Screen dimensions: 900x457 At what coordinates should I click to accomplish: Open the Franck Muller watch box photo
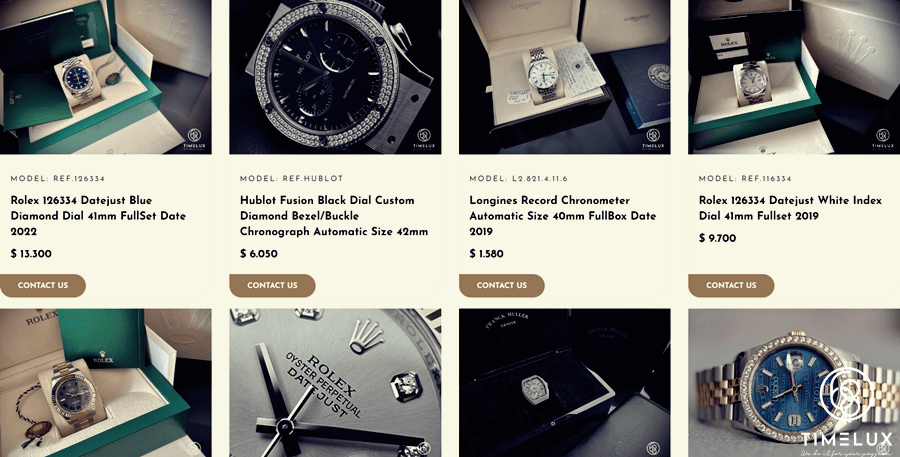coord(564,383)
